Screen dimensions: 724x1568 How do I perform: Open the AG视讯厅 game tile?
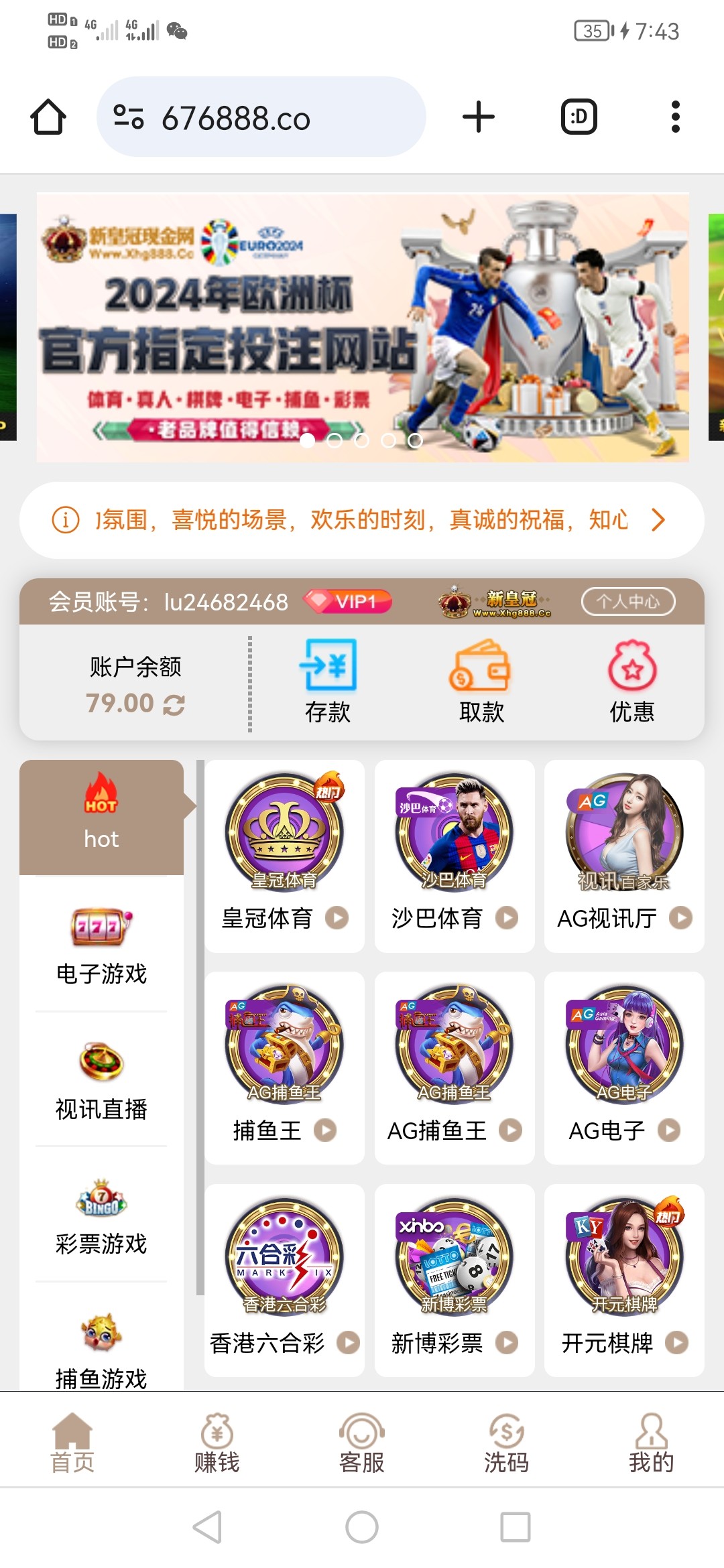[624, 855]
